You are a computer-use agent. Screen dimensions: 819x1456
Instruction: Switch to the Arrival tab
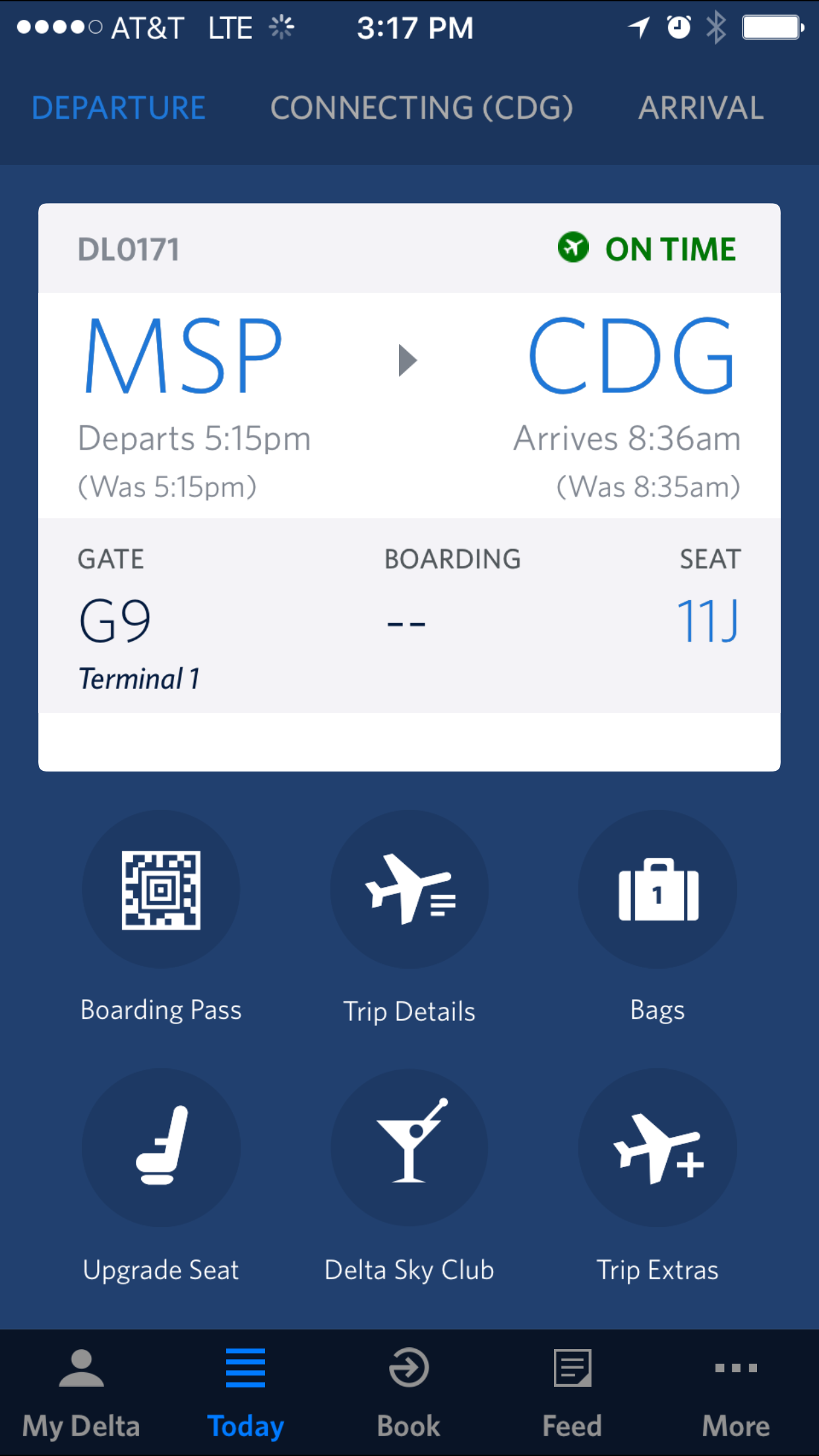[700, 108]
